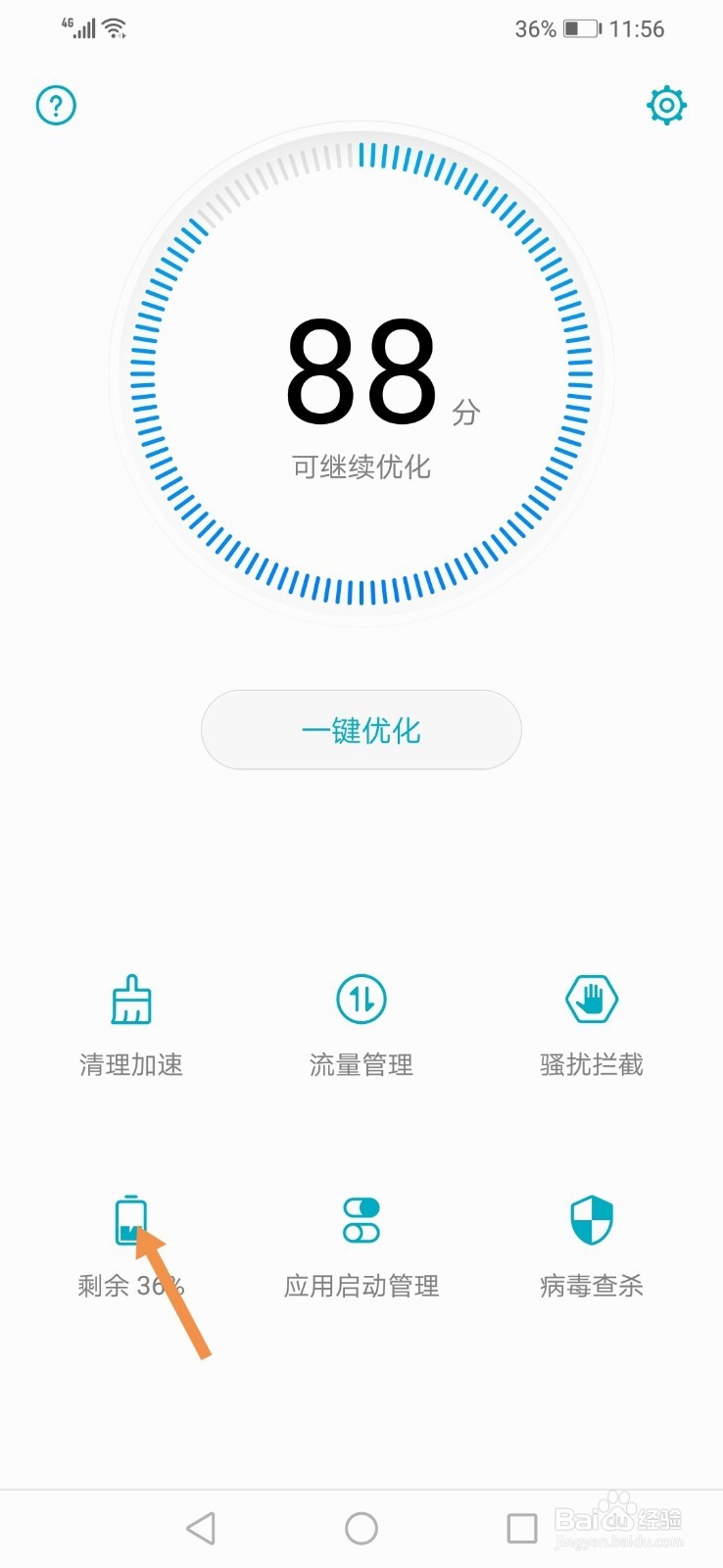Open the help question-mark icon
The height and width of the screenshot is (1568, 723).
56,105
